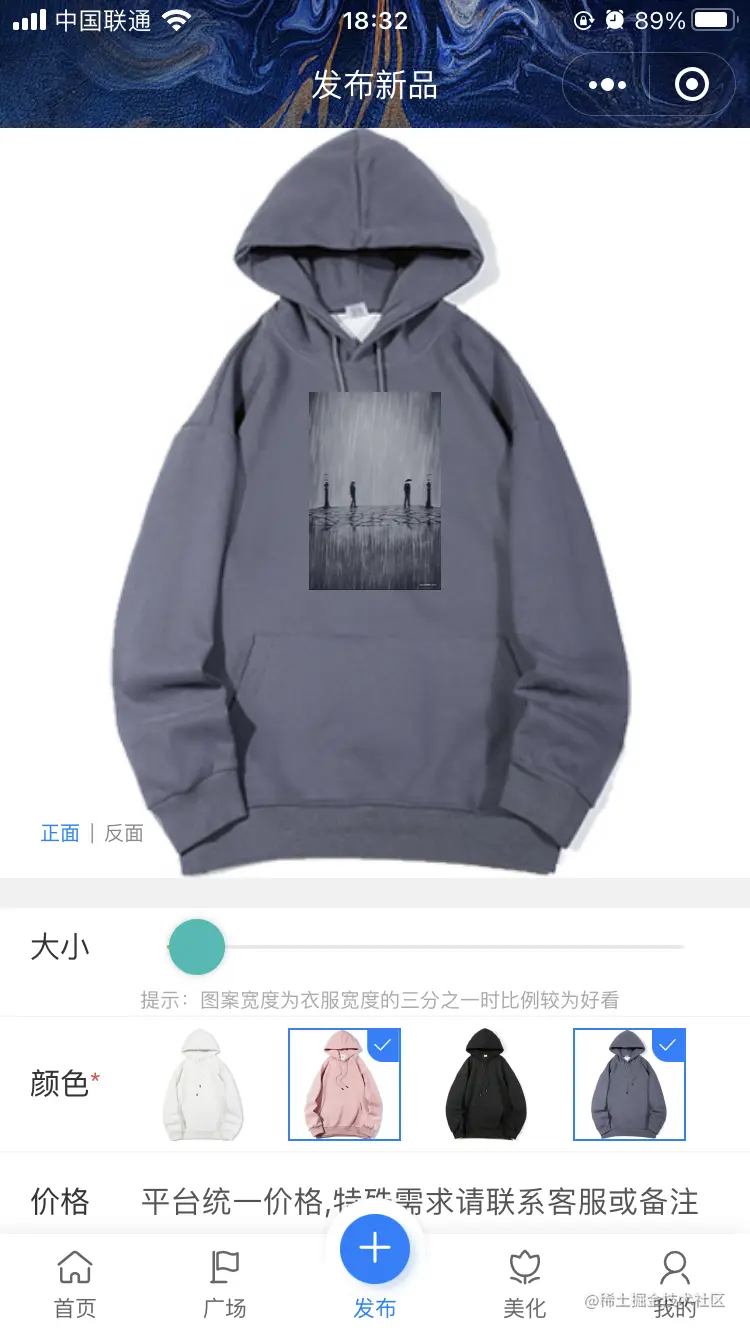750x1334 pixels.
Task: Deselect the pink hoodie color
Action: coord(344,1084)
